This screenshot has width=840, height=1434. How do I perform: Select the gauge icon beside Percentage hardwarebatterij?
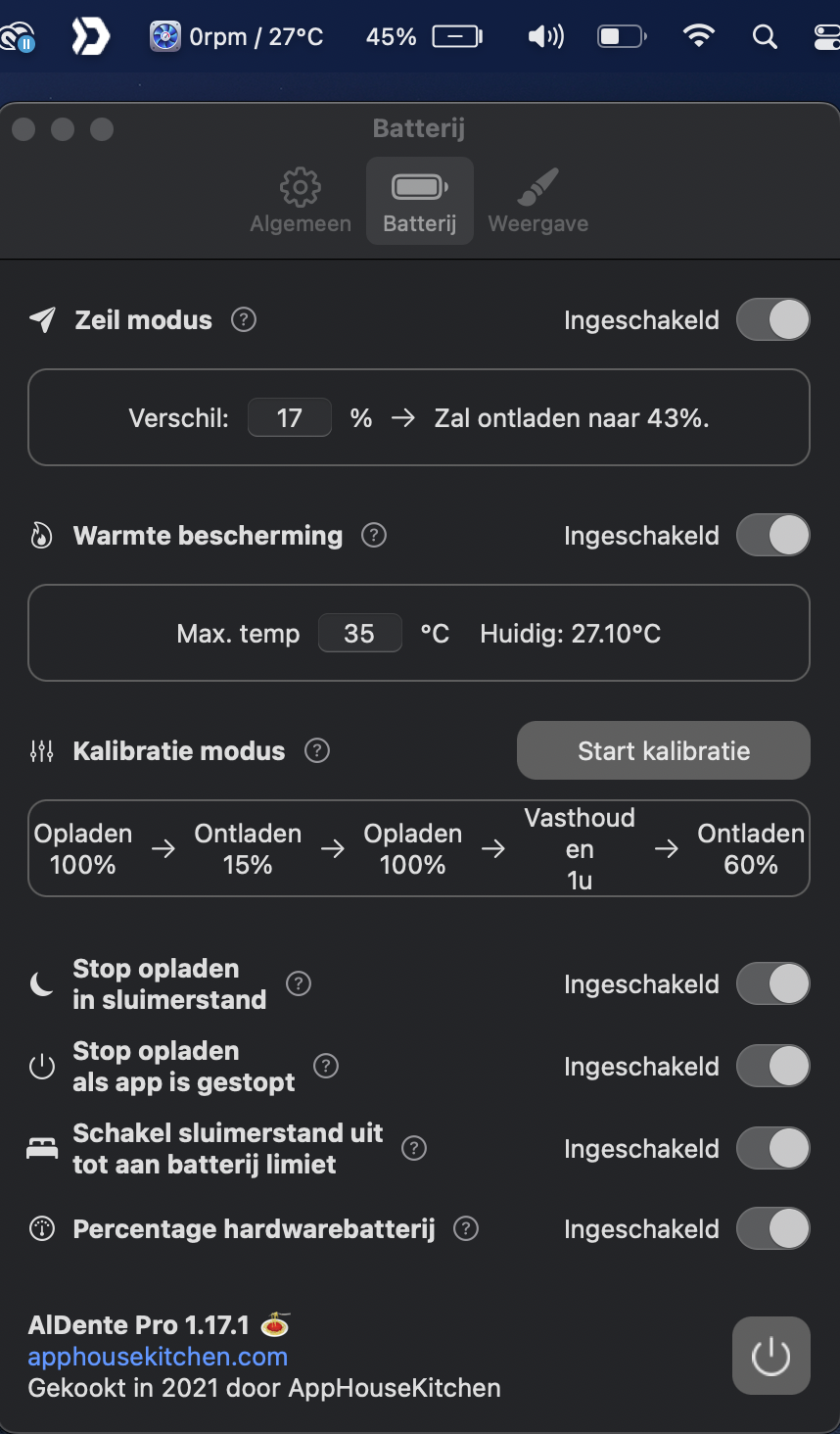40,1228
